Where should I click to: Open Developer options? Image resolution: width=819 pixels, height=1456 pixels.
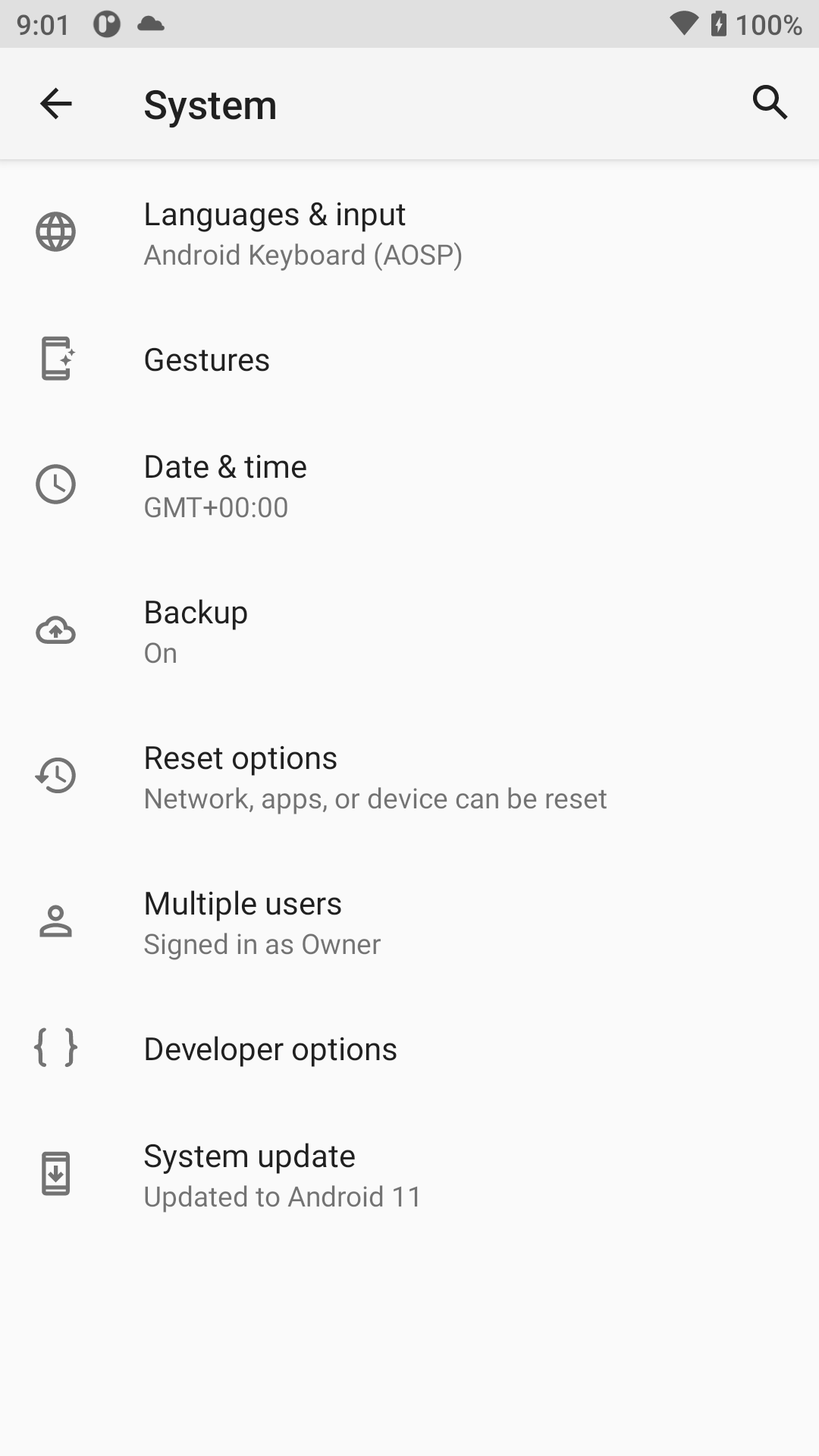409,1049
